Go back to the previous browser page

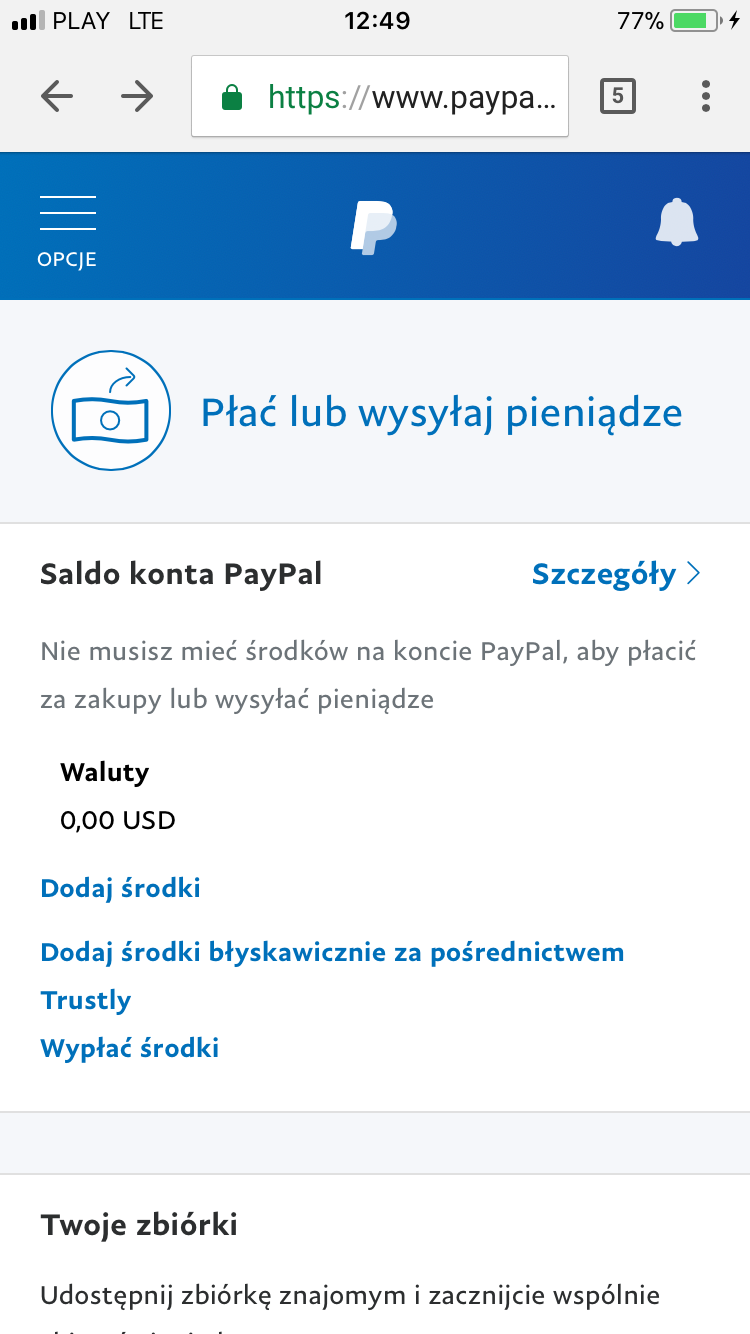pos(57,96)
